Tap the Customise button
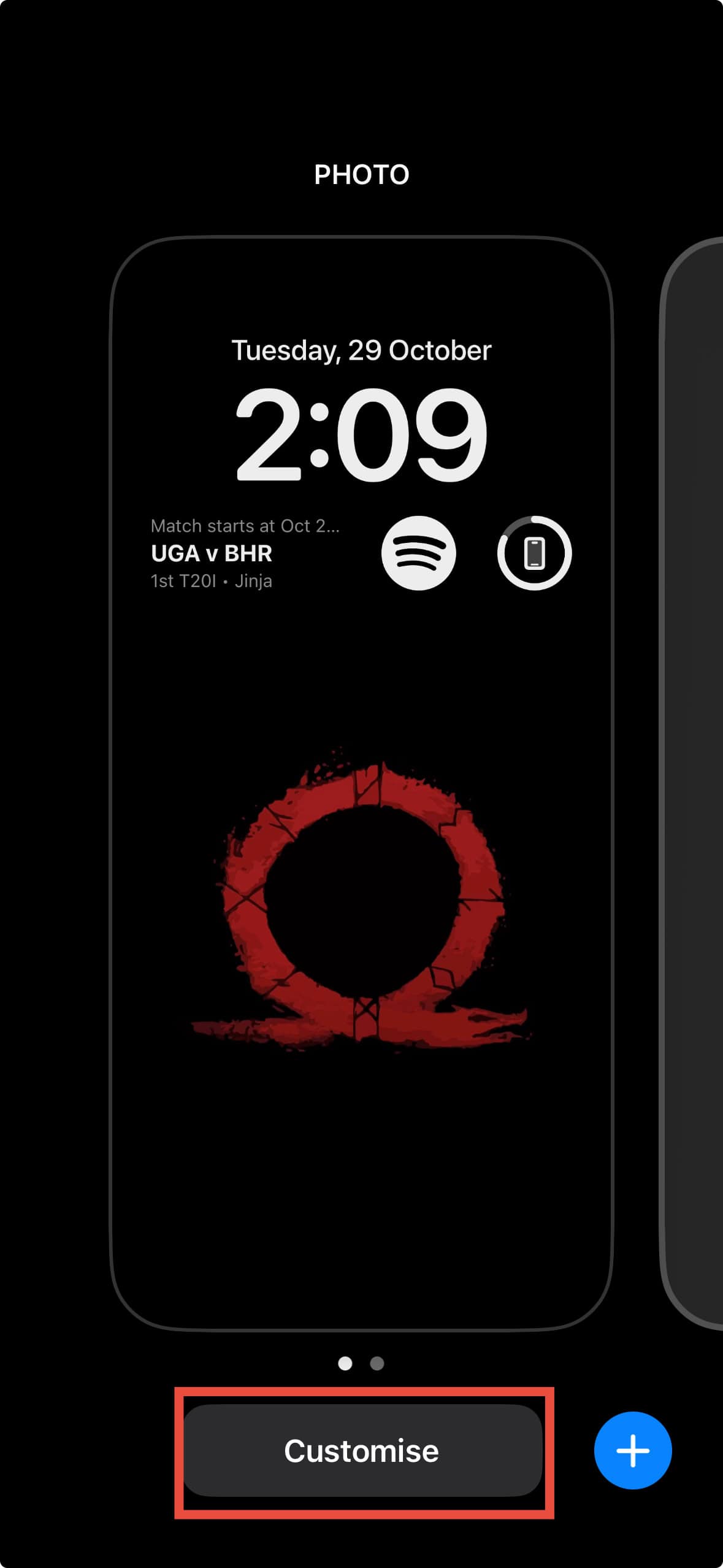The height and width of the screenshot is (1568, 723). pyautogui.click(x=362, y=1451)
